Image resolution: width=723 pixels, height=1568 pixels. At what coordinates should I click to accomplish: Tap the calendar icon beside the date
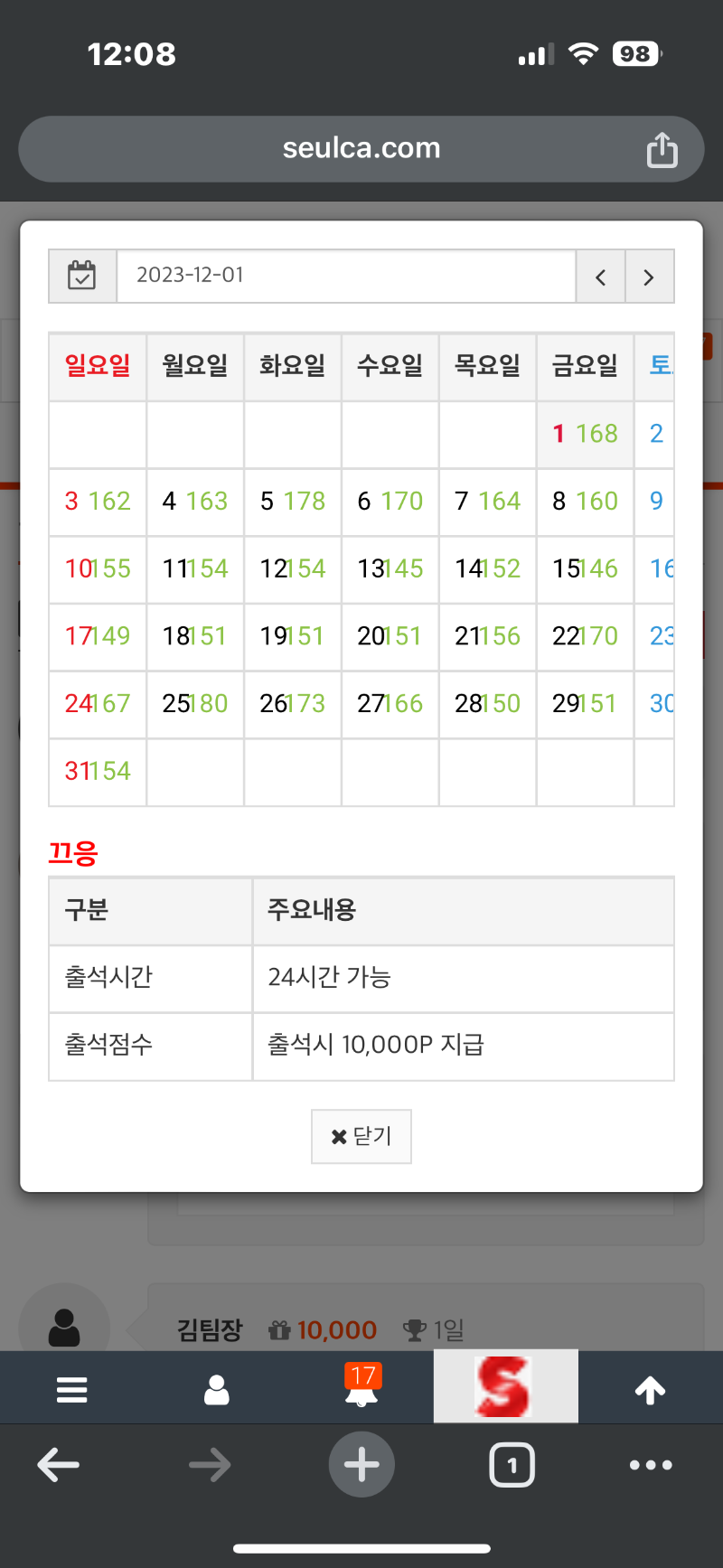(82, 276)
